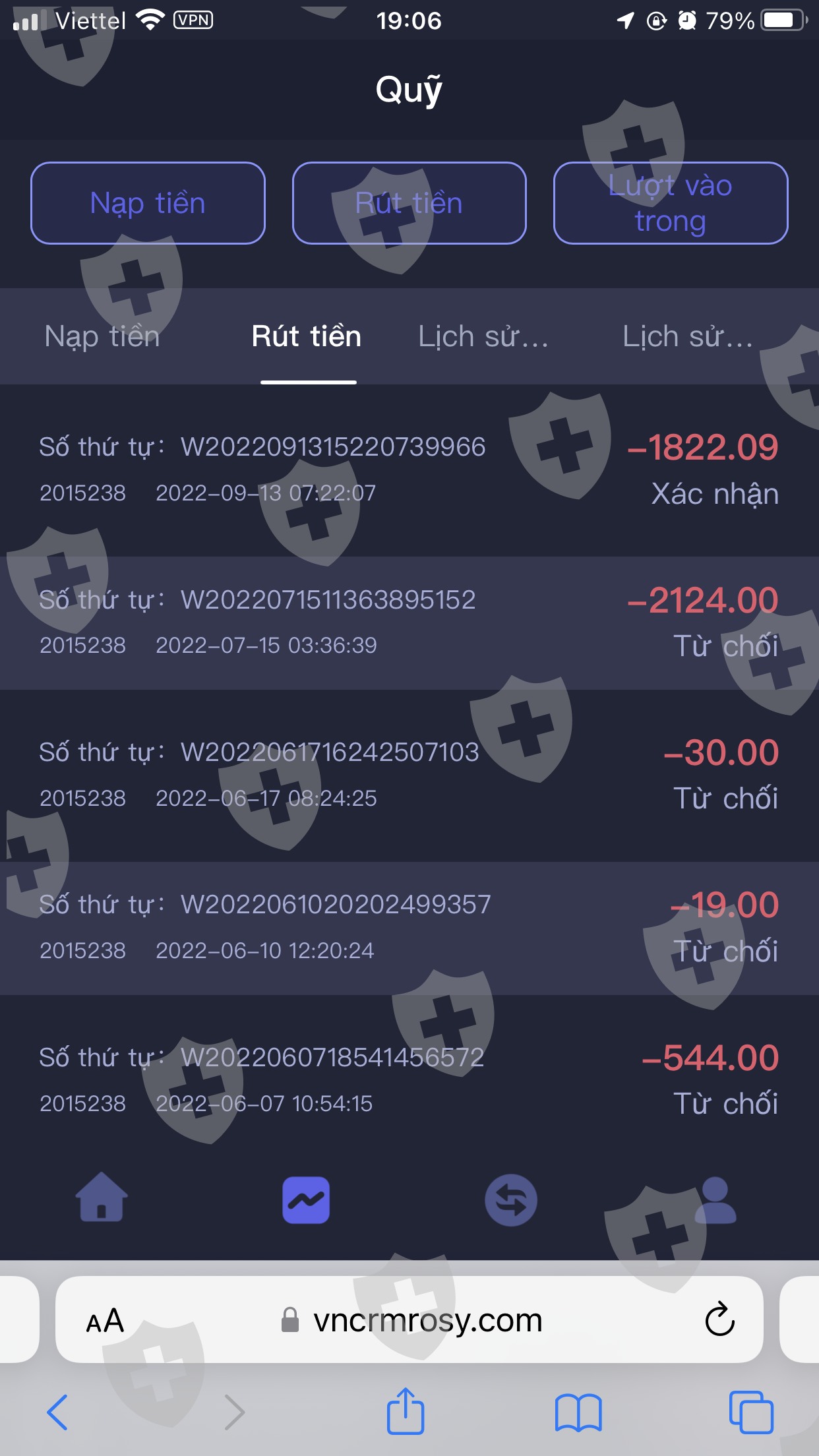Share this page from Safari toolbar
This screenshot has height=1456, width=819.
click(405, 1411)
